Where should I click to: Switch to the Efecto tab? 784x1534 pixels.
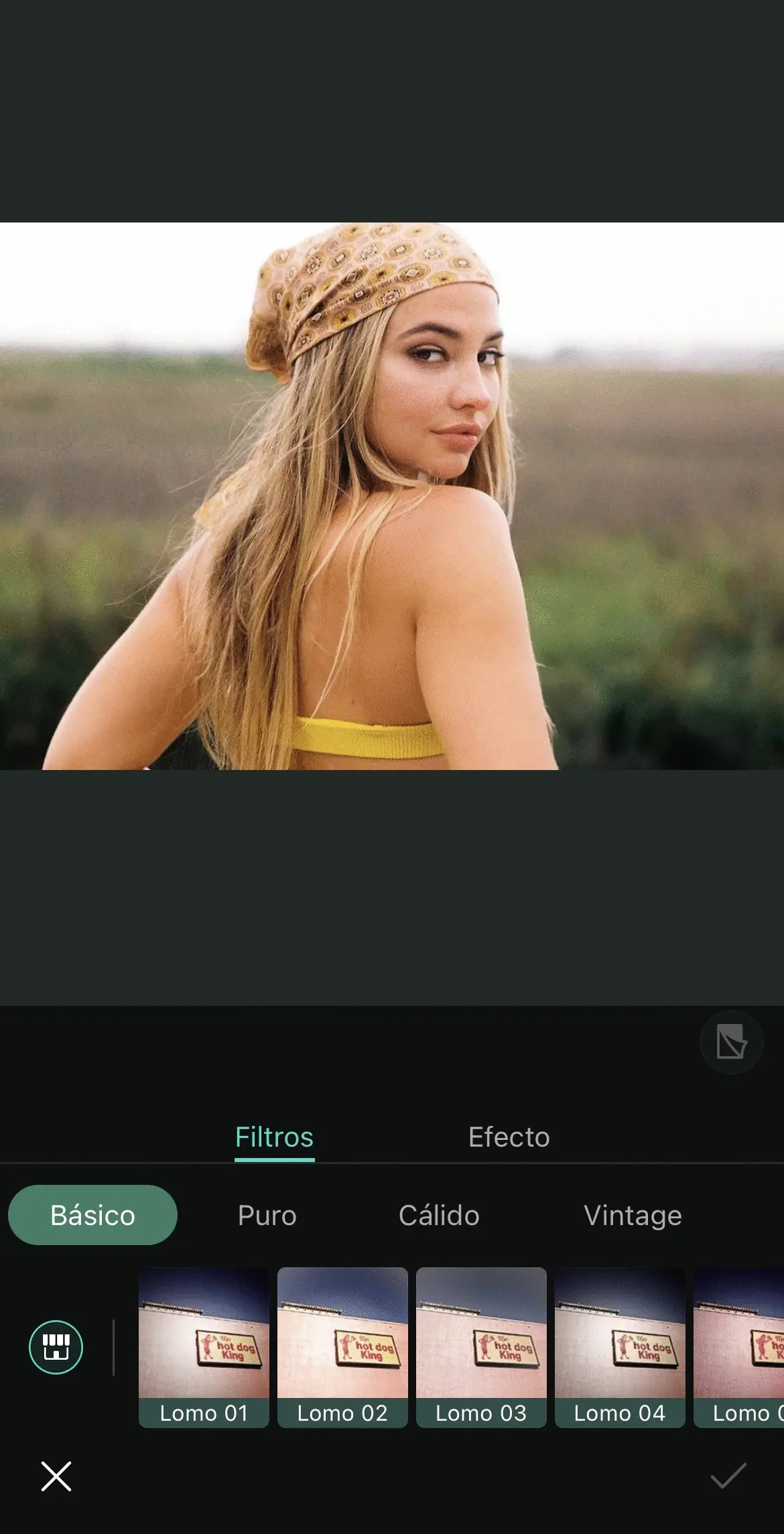coord(509,1137)
